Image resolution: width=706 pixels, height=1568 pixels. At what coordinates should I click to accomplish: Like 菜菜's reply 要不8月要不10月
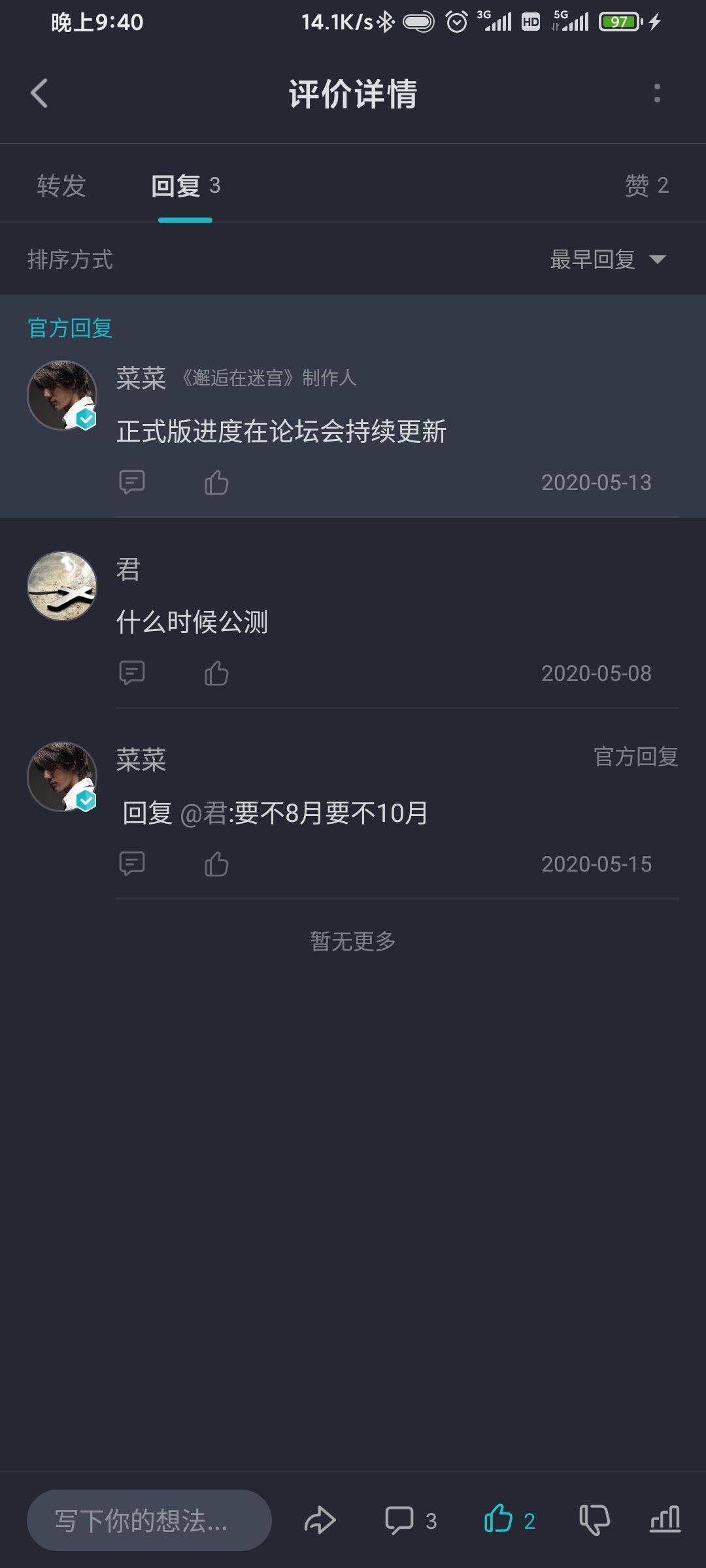point(216,864)
